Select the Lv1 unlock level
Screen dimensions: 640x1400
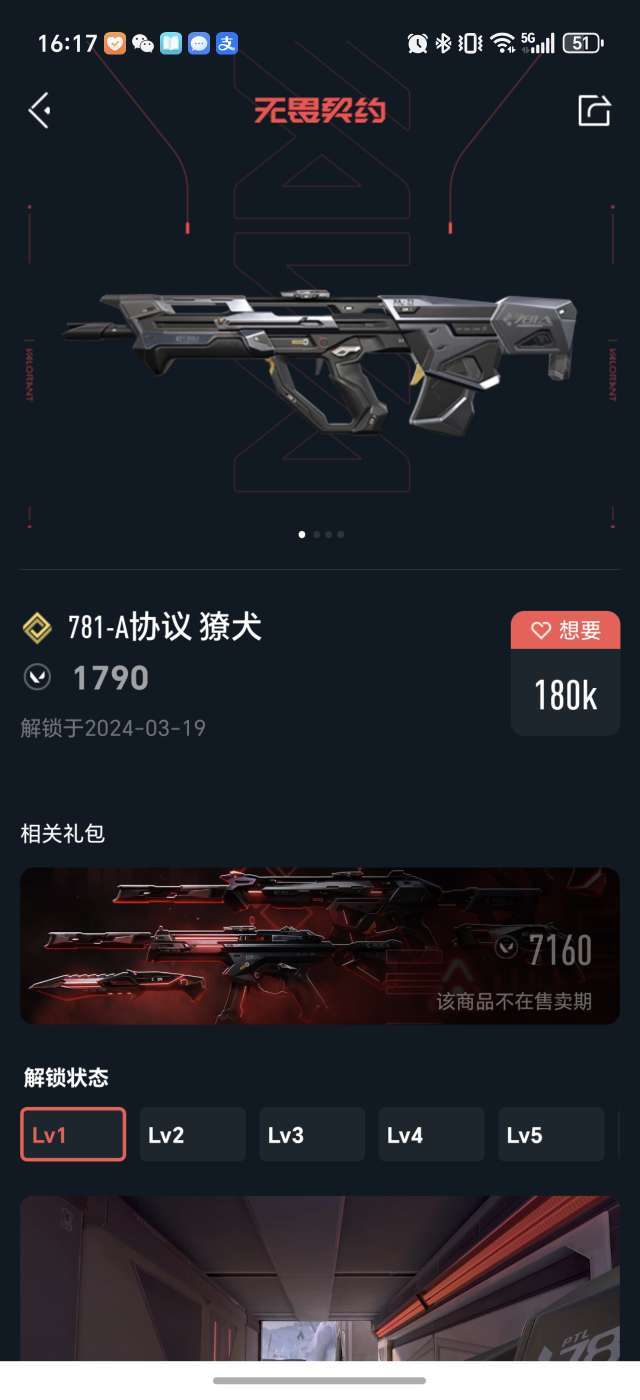73,1134
